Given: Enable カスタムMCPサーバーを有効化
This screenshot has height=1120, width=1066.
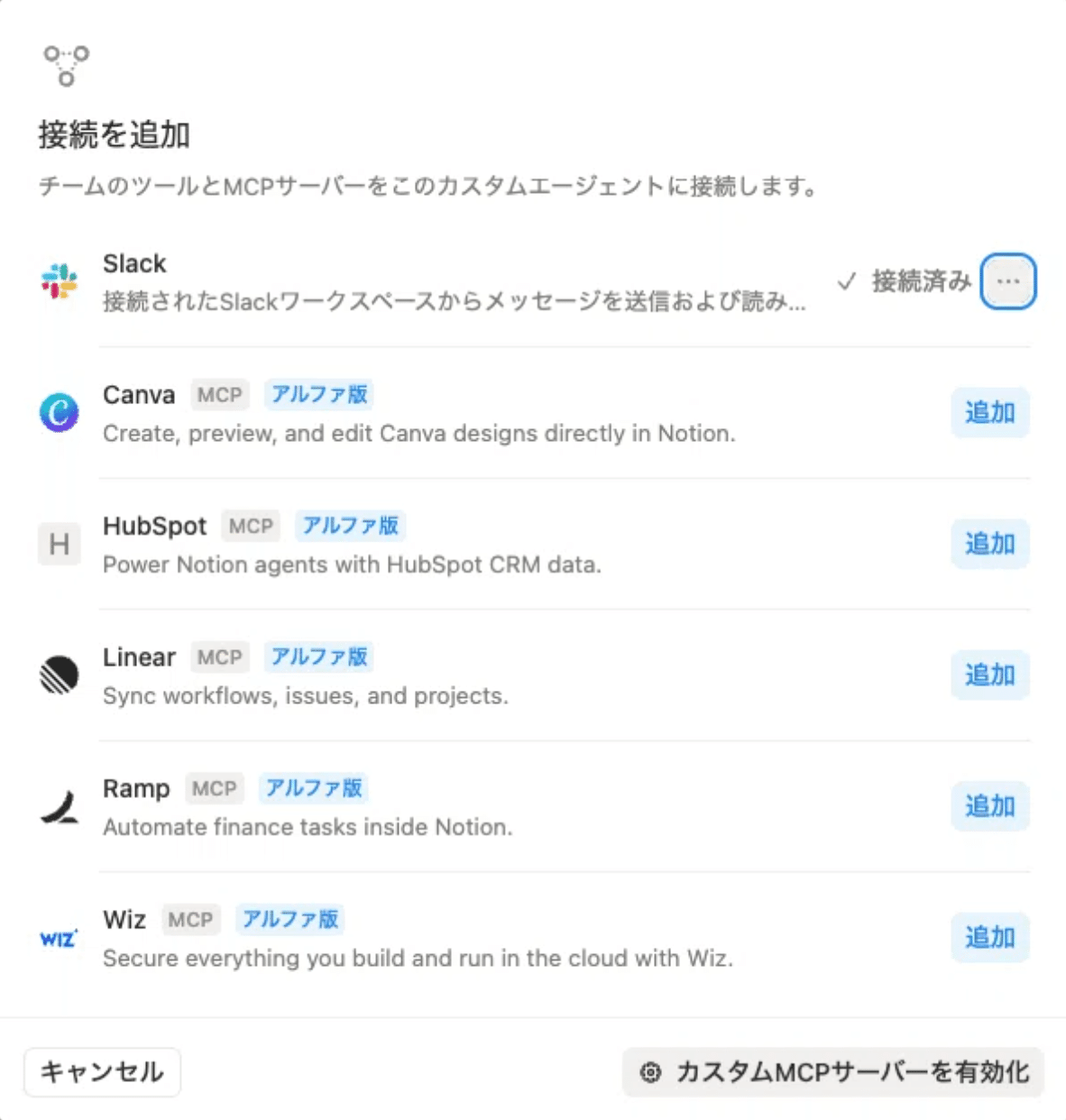Looking at the screenshot, I should coord(833,1072).
